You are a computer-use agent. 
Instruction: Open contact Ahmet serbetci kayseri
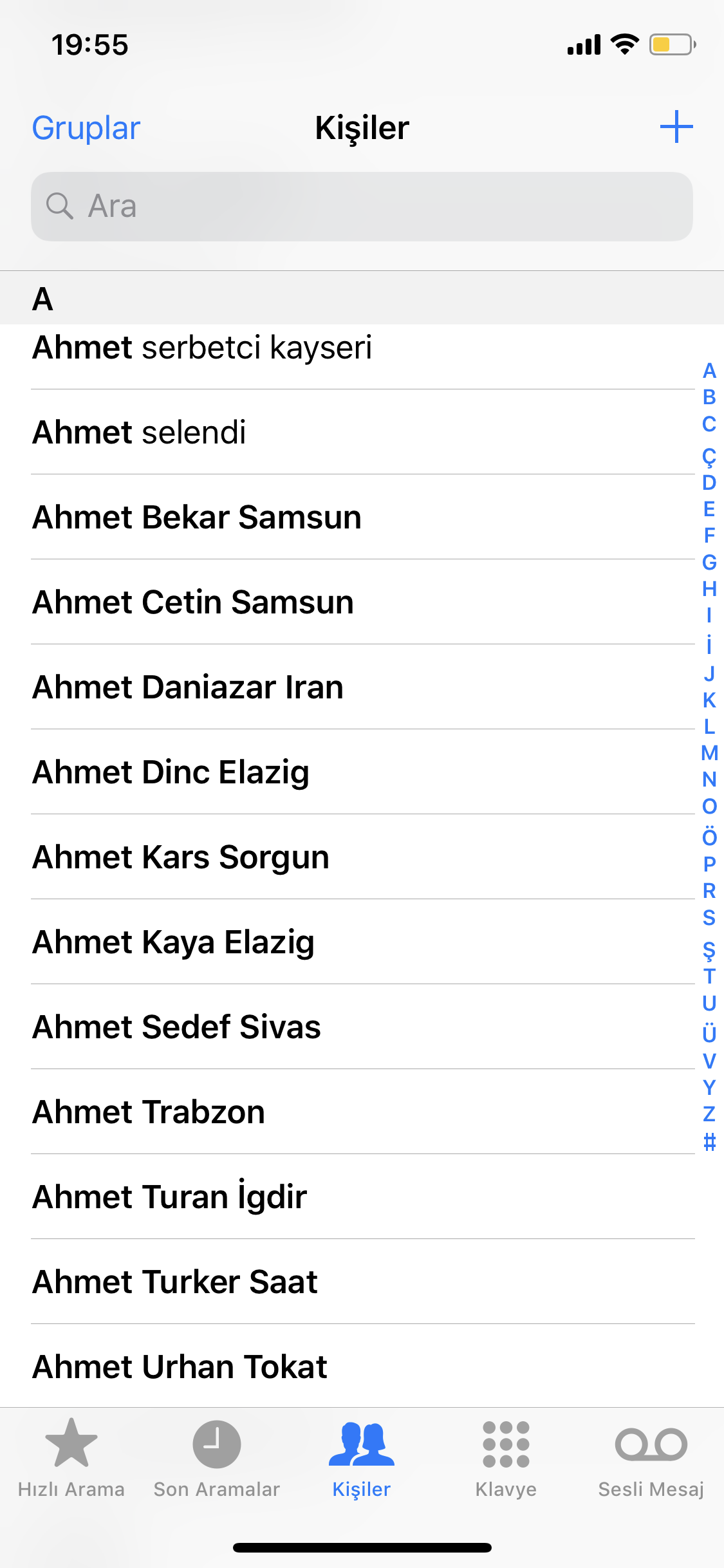[x=362, y=348]
